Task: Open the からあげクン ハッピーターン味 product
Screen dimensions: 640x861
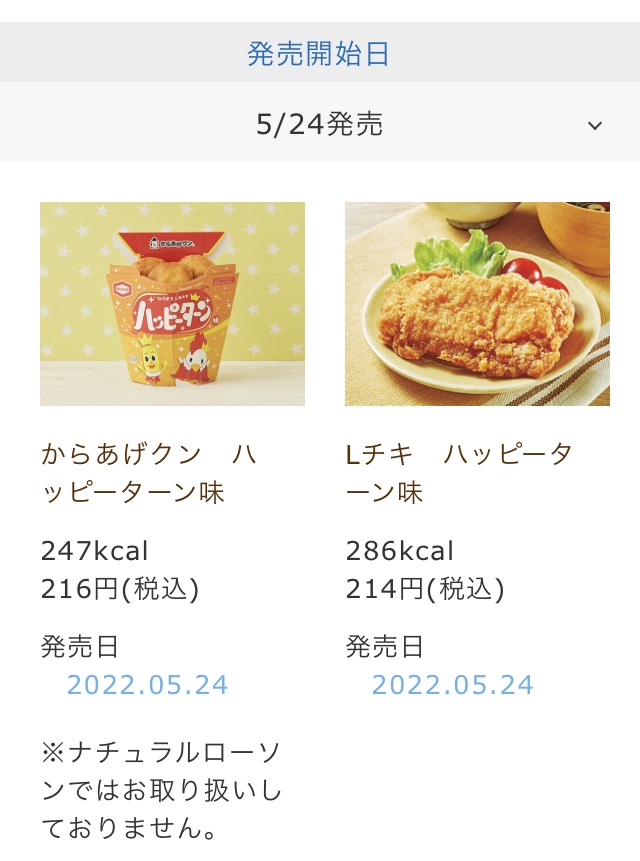Action: (x=172, y=304)
